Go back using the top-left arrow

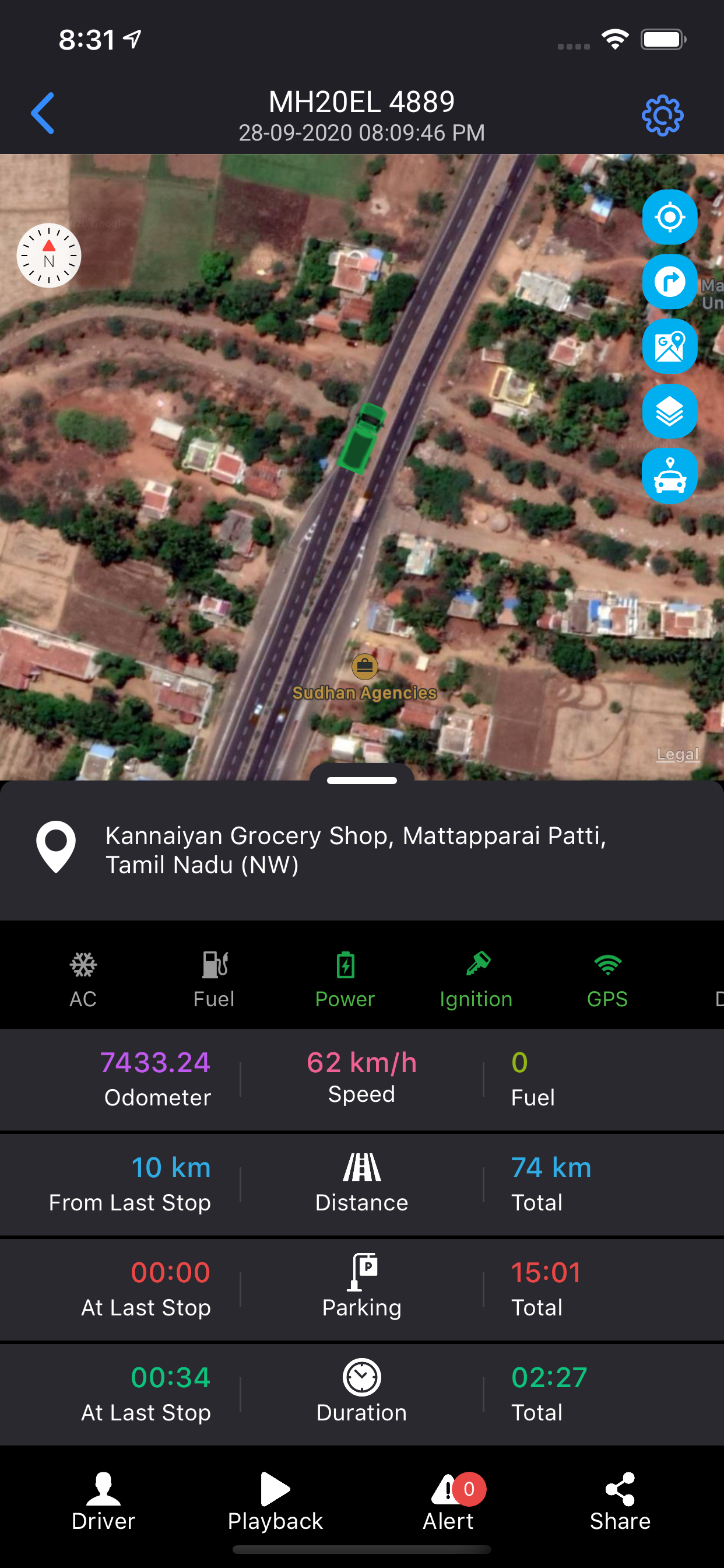pos(43,113)
